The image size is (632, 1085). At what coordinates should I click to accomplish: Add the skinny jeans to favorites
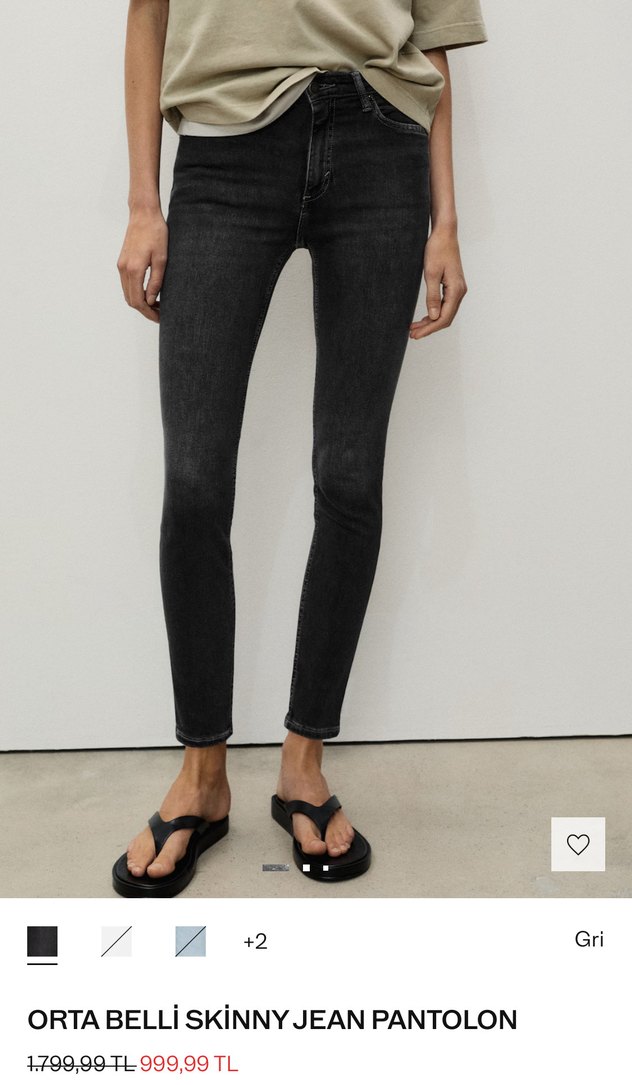point(578,844)
